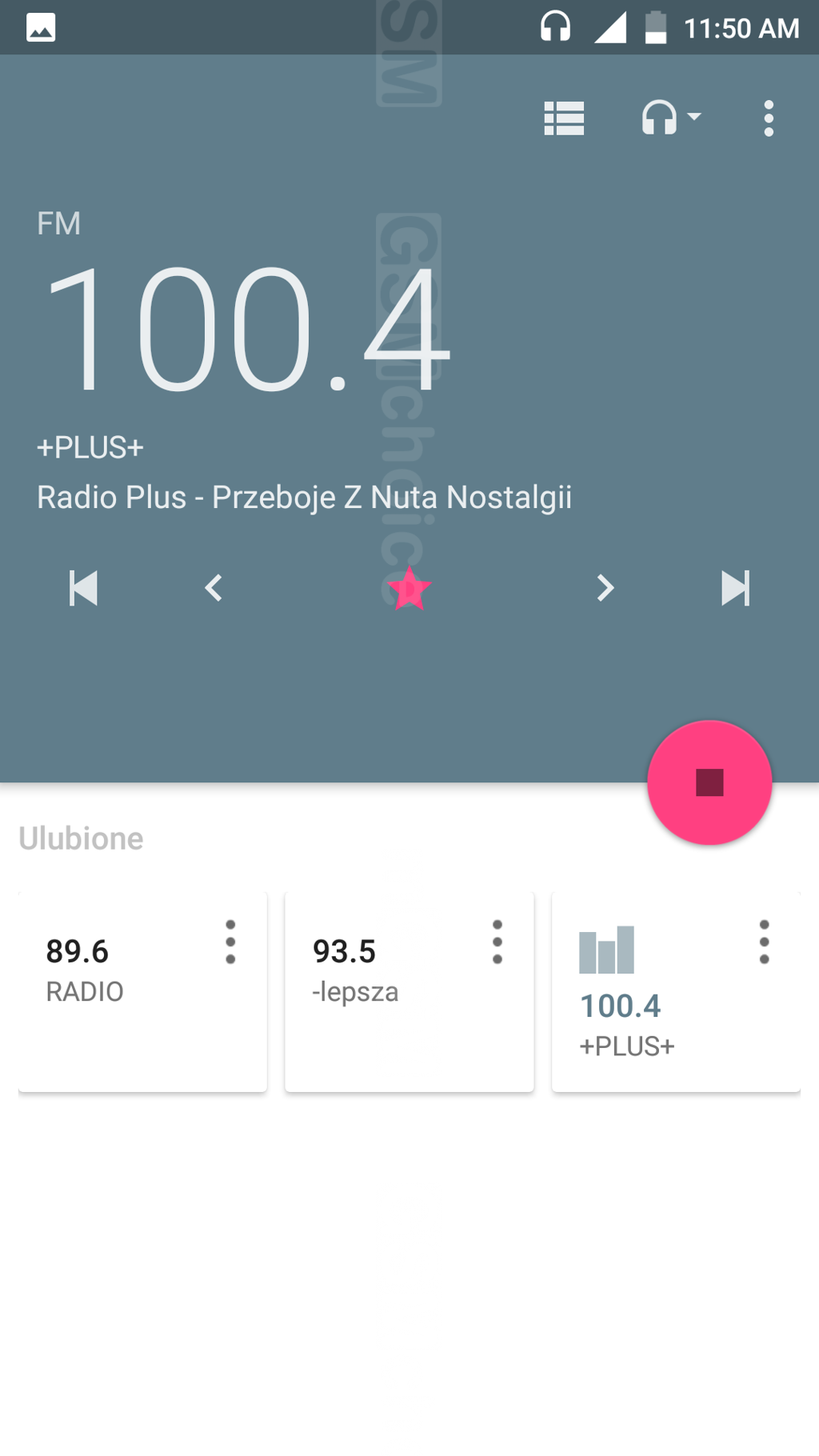Open options for the 100.4 +PLUS+ favorite
The height and width of the screenshot is (1456, 819).
tap(765, 942)
